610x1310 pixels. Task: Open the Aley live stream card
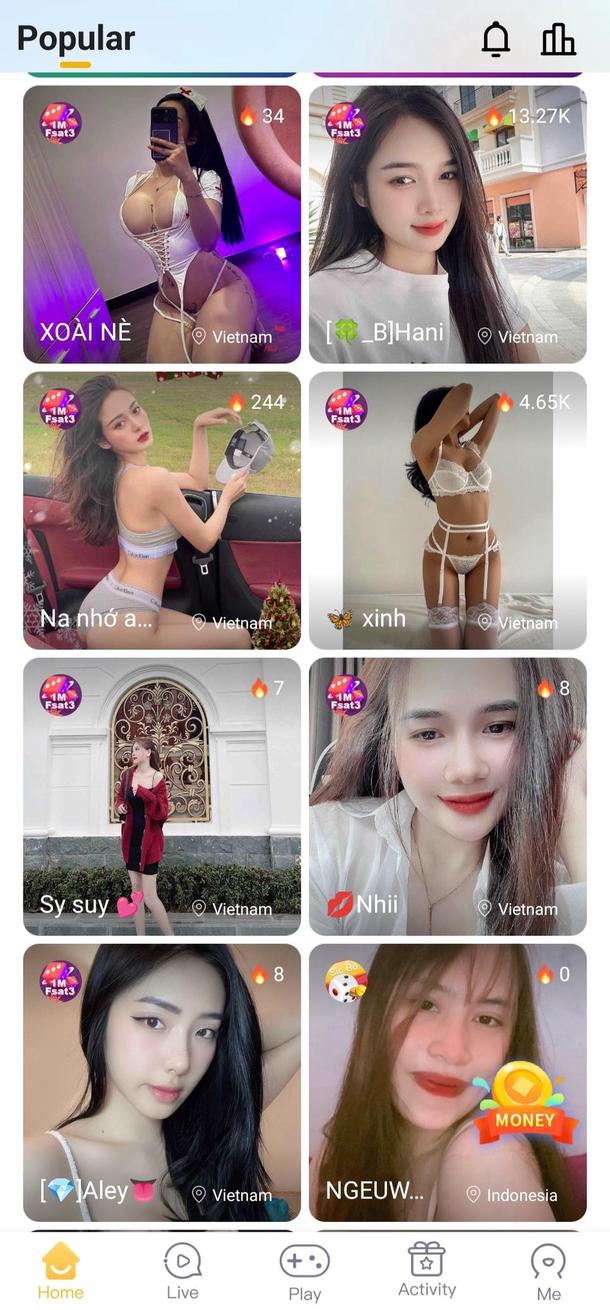(162, 1082)
